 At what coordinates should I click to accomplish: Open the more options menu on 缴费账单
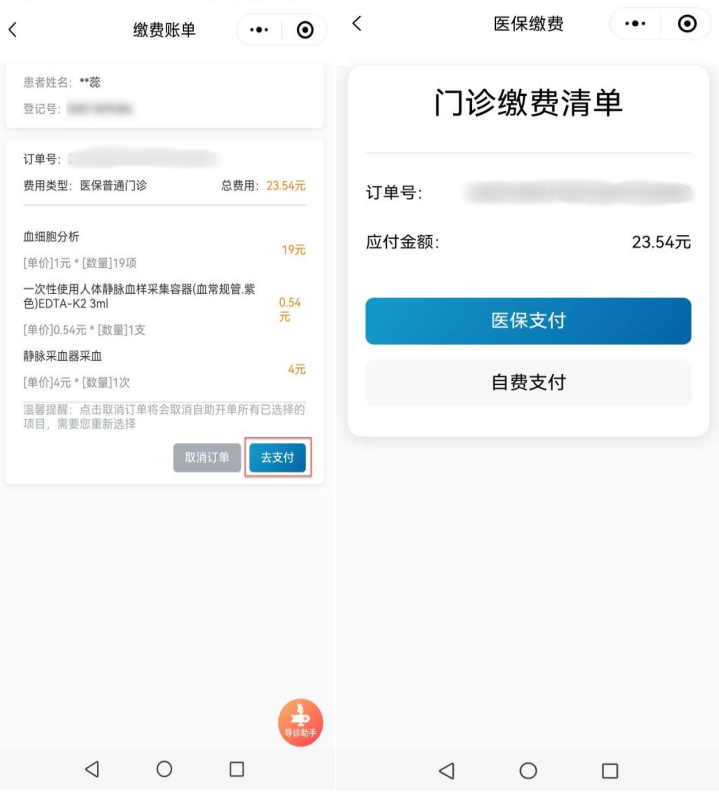click(x=259, y=30)
